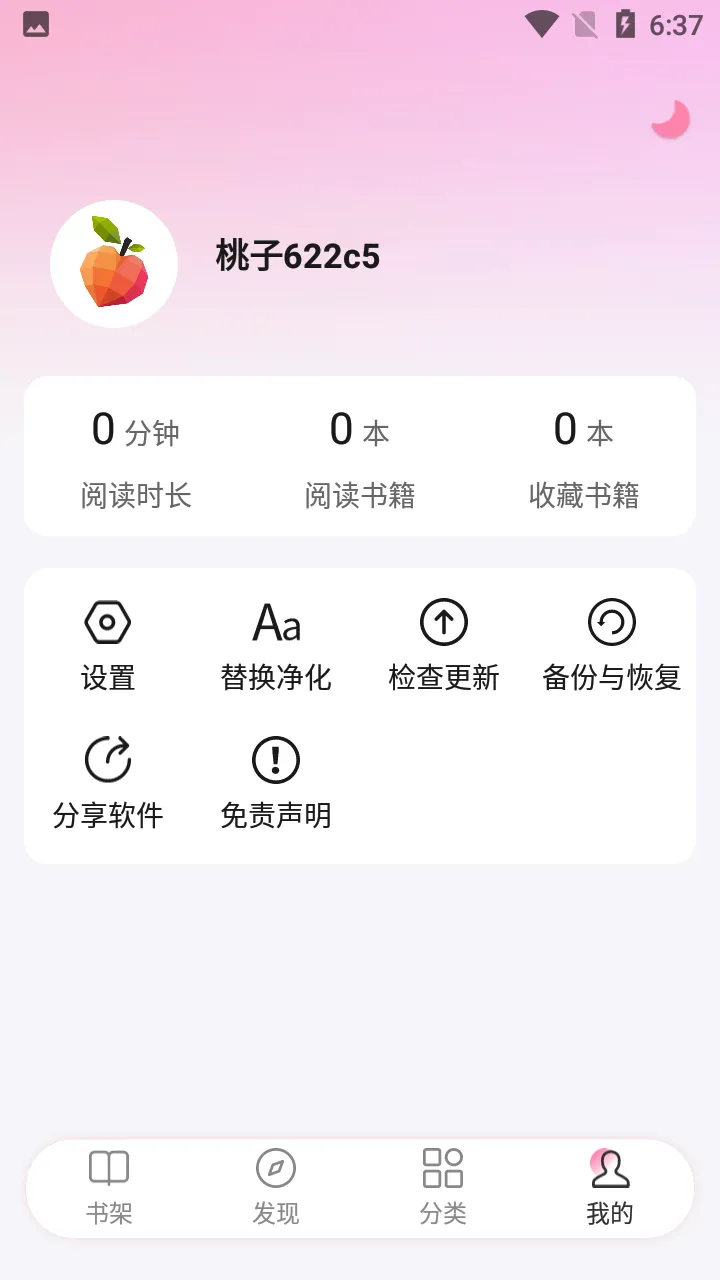Select the 我的 tab

(610, 1188)
